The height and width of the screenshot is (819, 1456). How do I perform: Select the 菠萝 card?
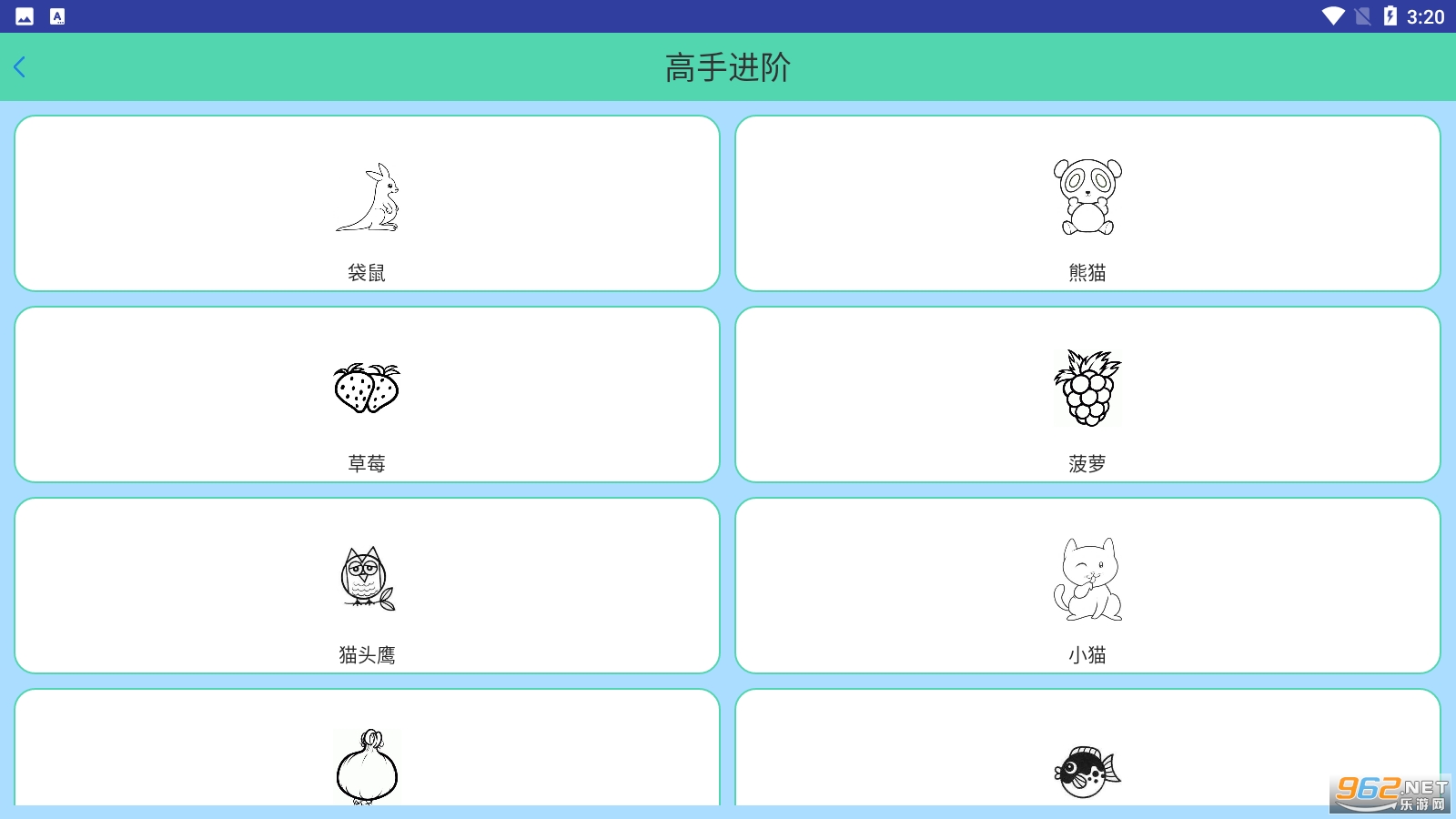(1087, 394)
